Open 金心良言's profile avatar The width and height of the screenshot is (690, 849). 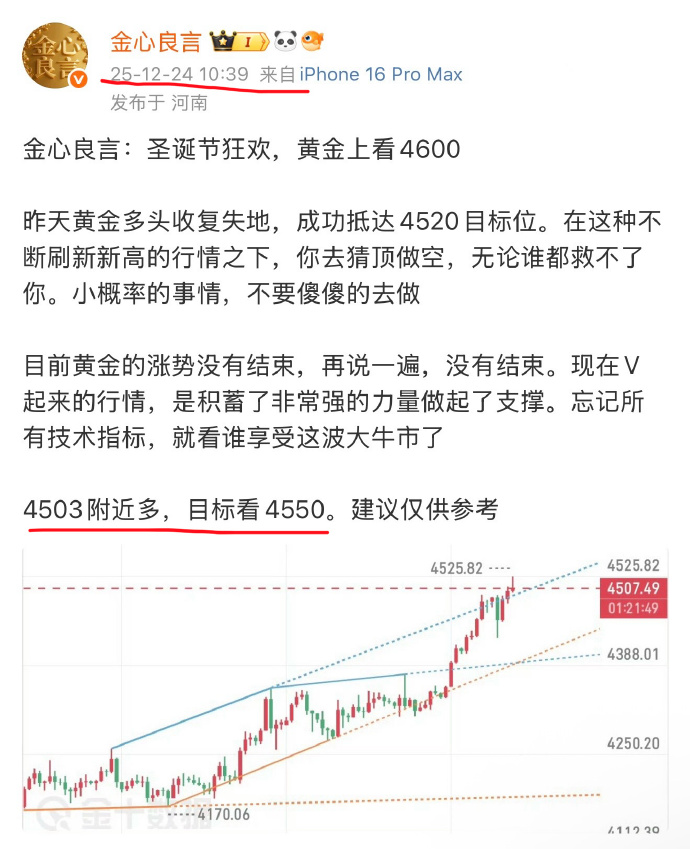coord(54,57)
